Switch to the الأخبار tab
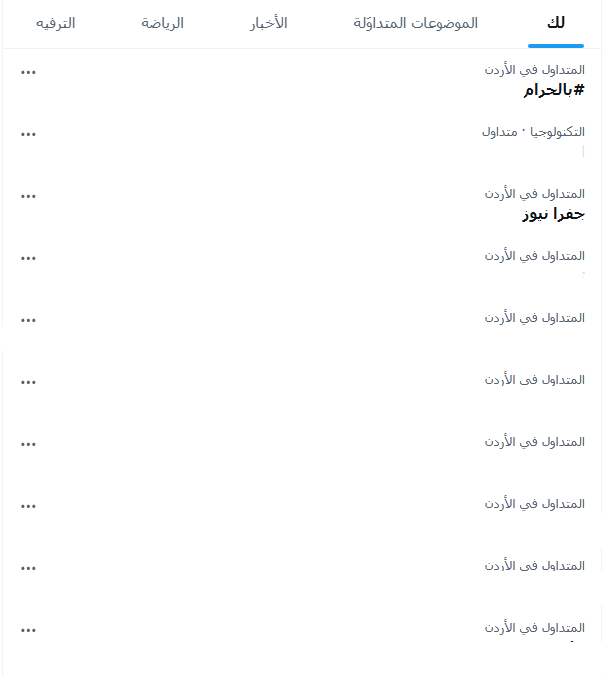 tap(268, 23)
